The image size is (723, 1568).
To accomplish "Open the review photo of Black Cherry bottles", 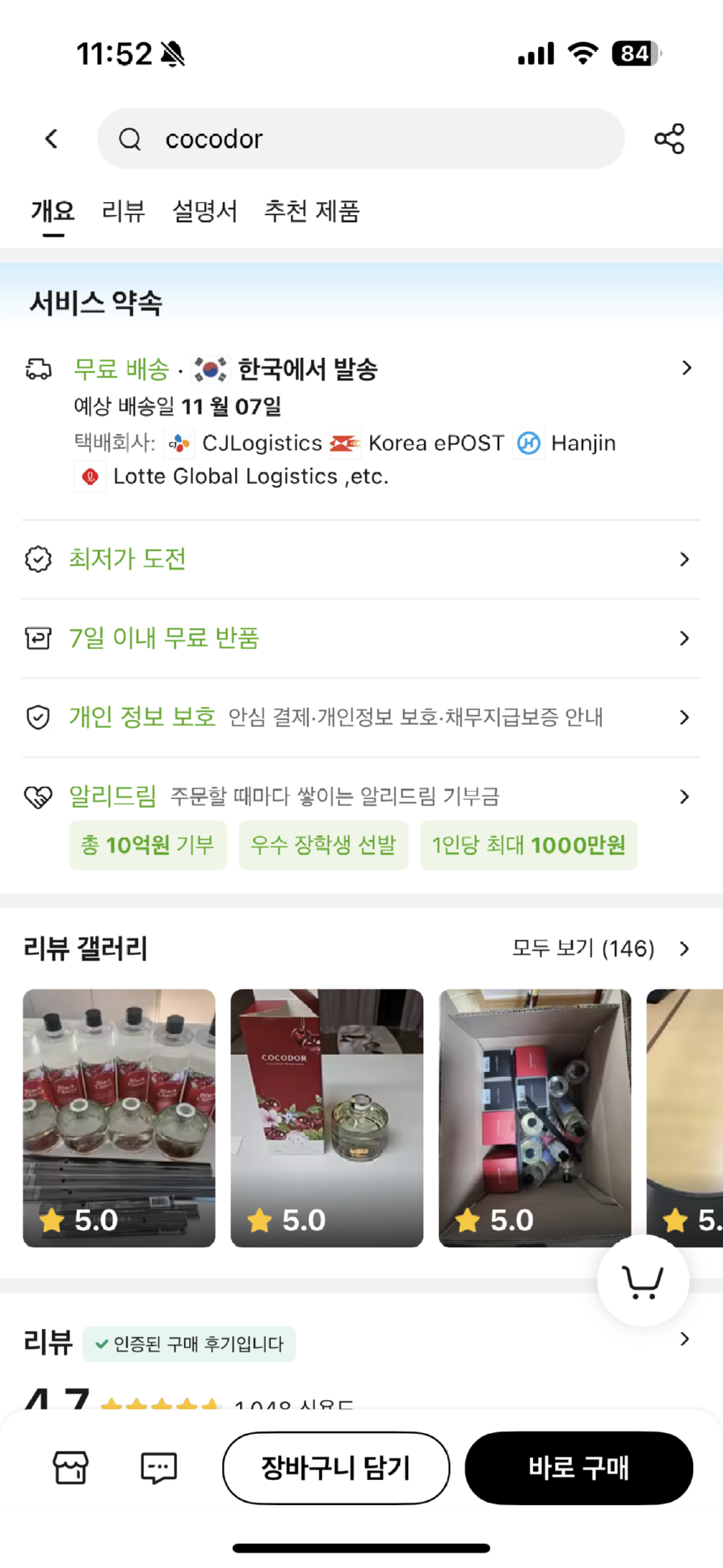I will 119,1117.
